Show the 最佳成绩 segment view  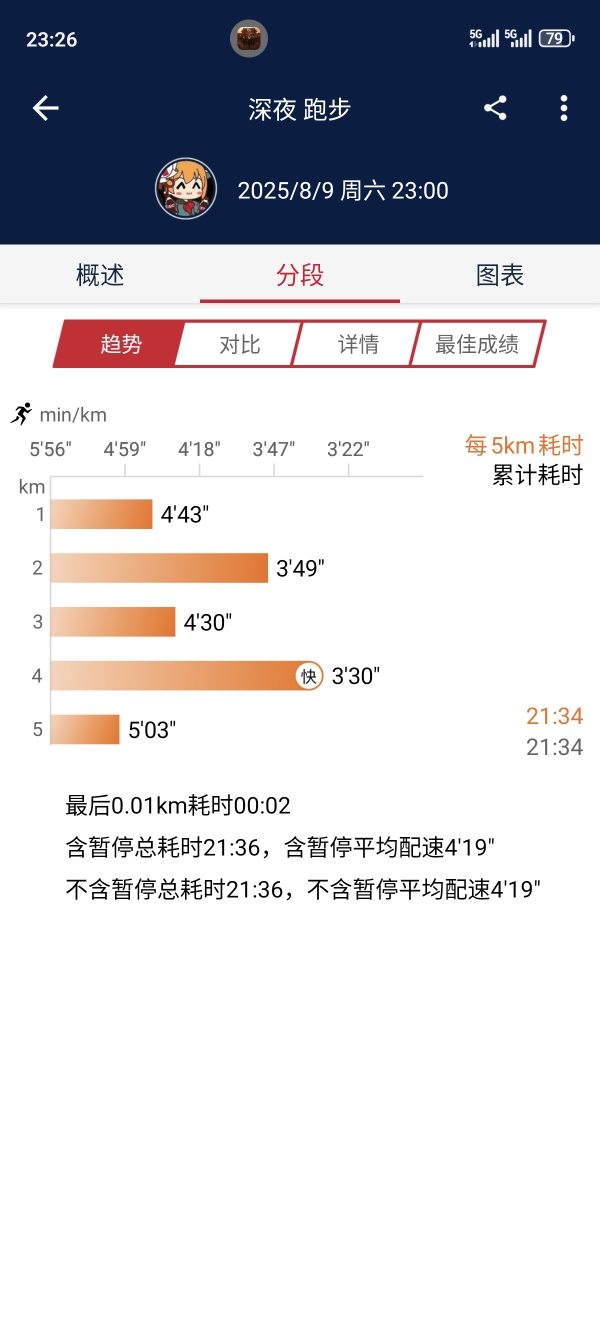pyautogui.click(x=477, y=345)
